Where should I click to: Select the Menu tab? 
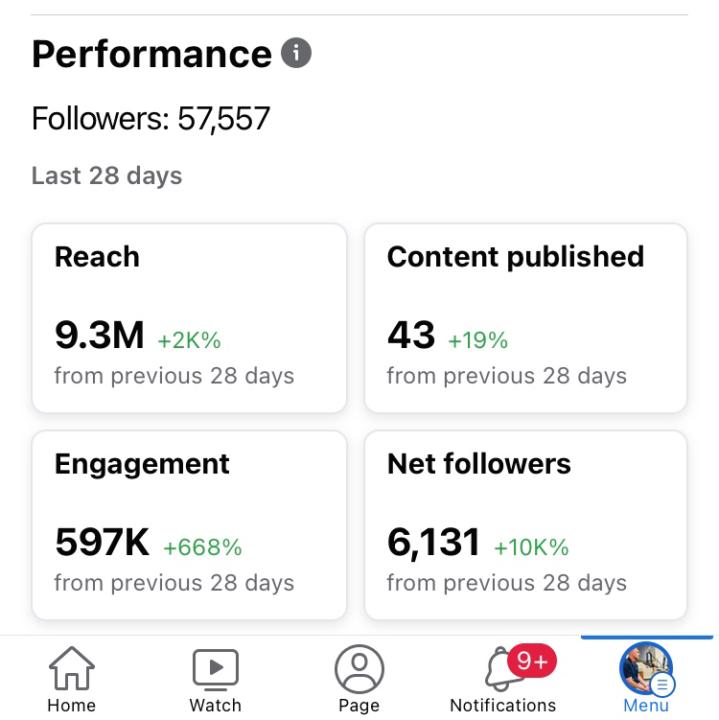(x=646, y=679)
